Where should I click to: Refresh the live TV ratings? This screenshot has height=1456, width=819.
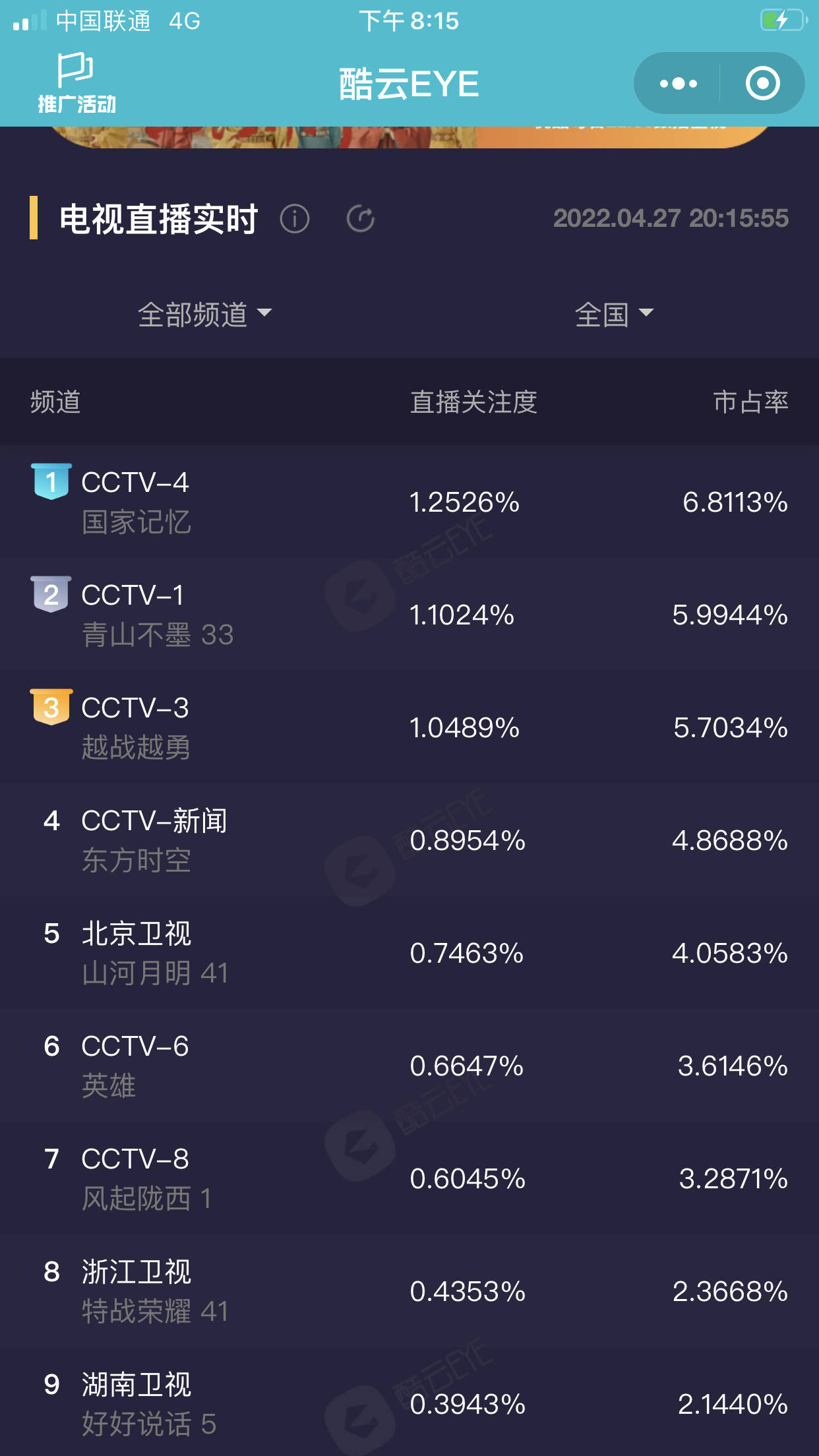click(x=361, y=219)
